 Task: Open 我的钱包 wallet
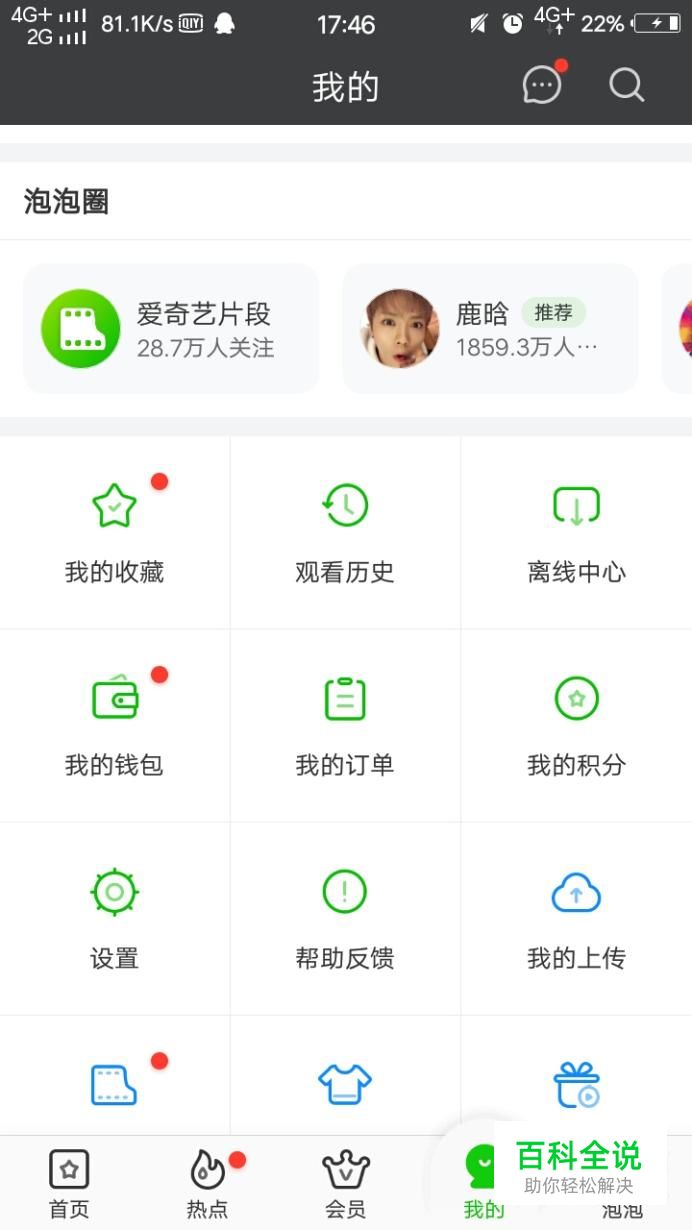[x=115, y=725]
